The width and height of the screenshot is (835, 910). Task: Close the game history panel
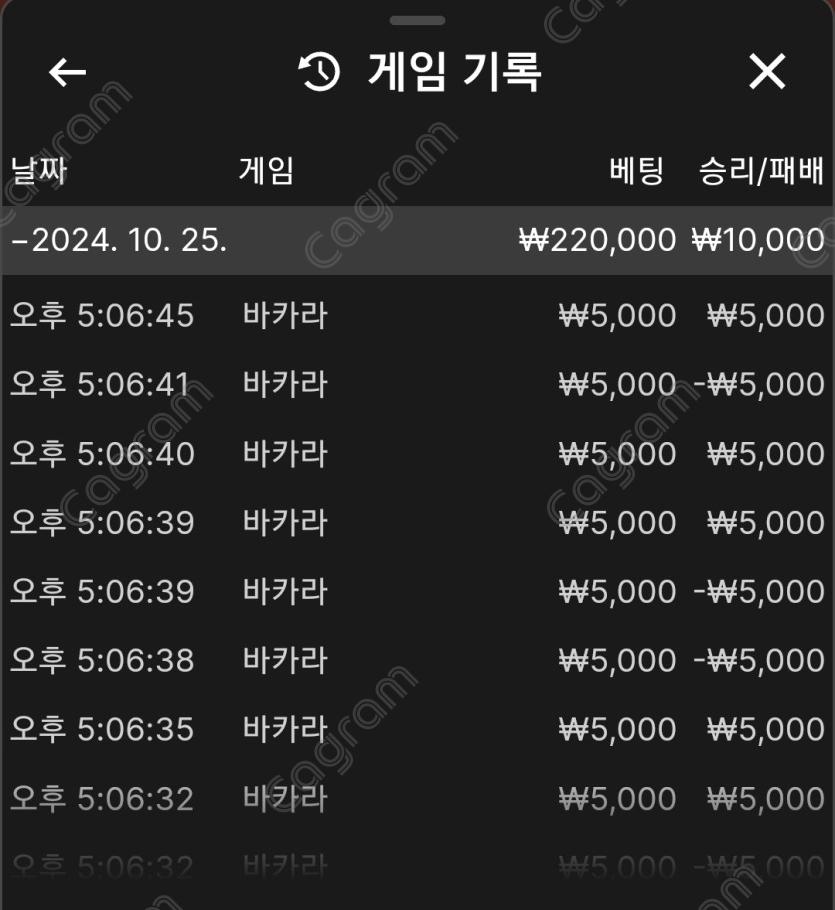(767, 72)
